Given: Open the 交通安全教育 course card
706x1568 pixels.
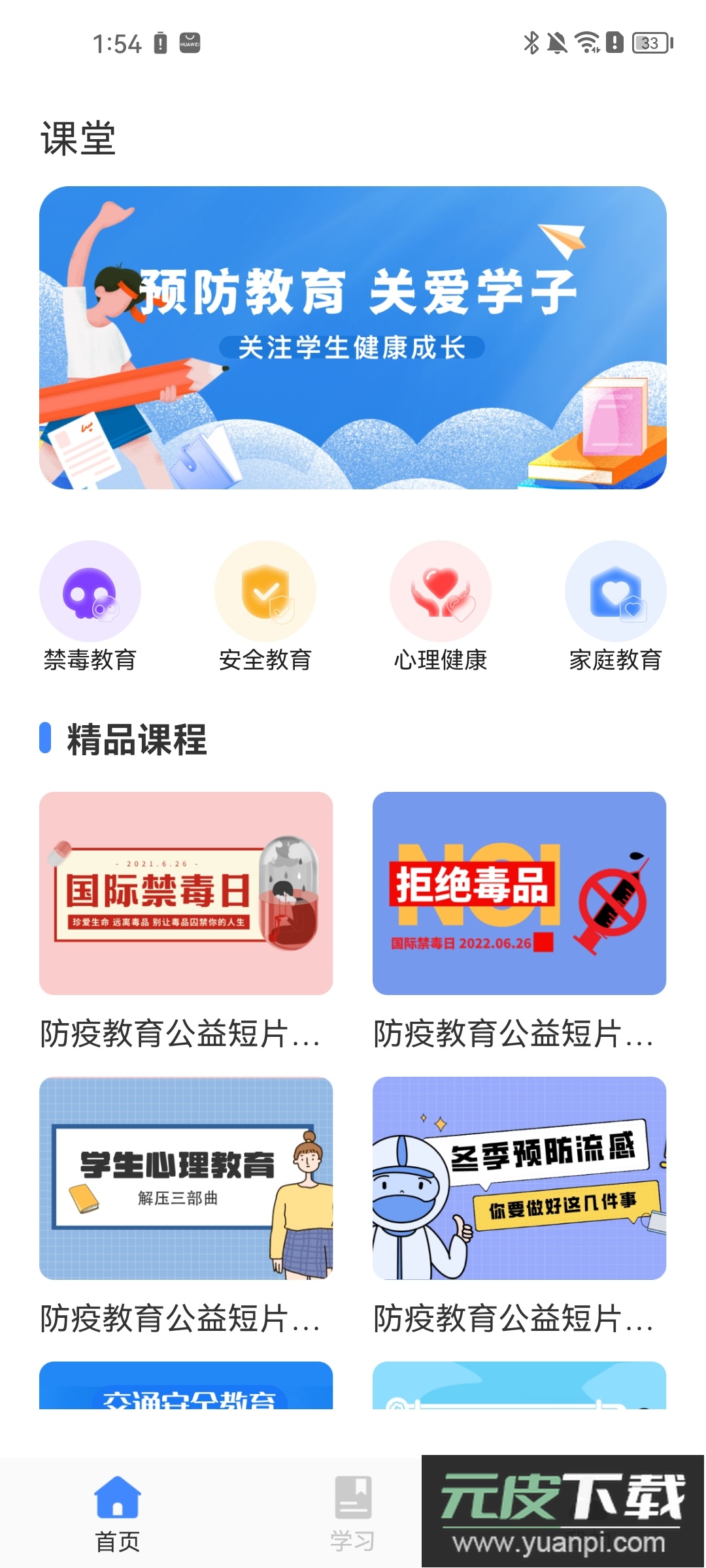Looking at the screenshot, I should tap(186, 1386).
